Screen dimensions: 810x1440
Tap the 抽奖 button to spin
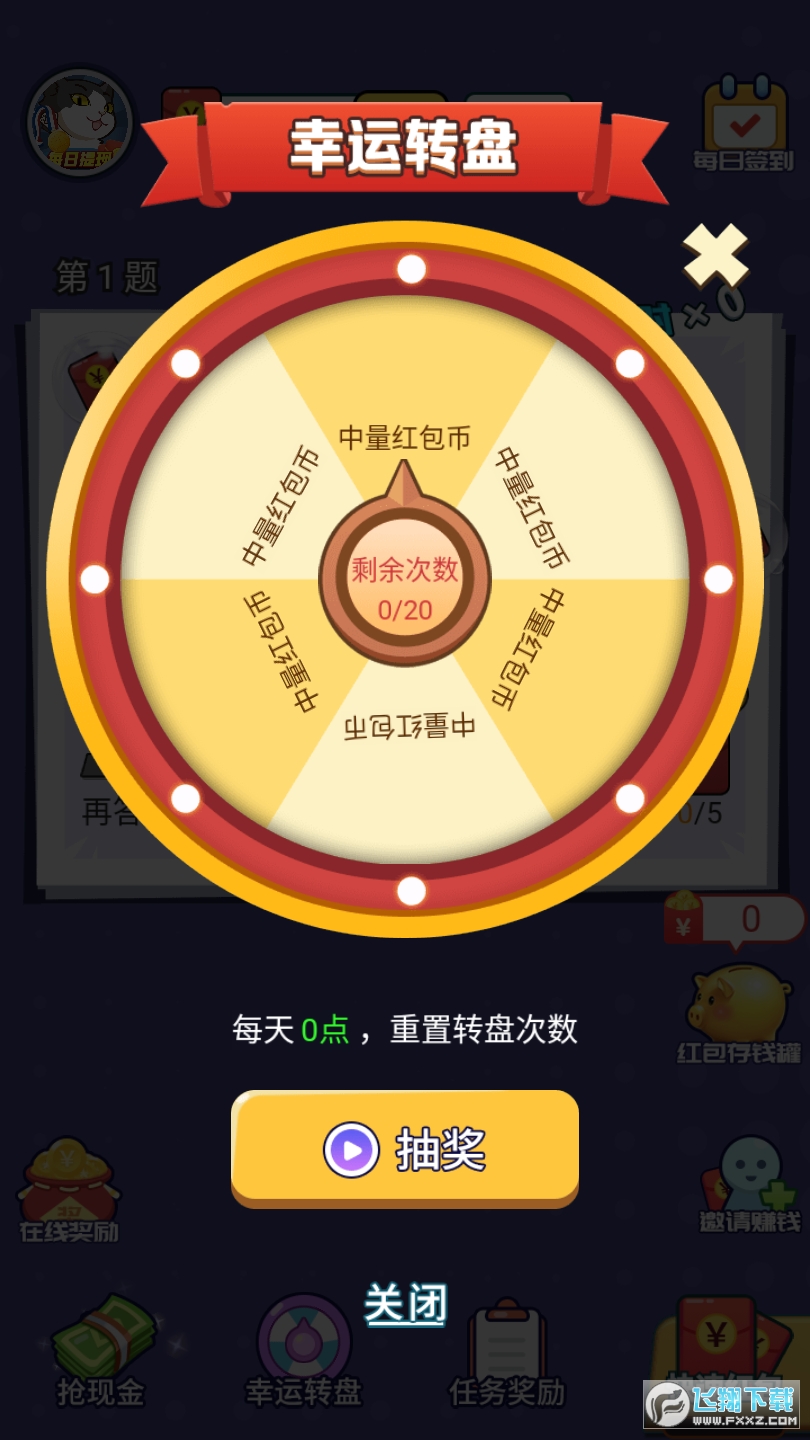click(x=405, y=1148)
